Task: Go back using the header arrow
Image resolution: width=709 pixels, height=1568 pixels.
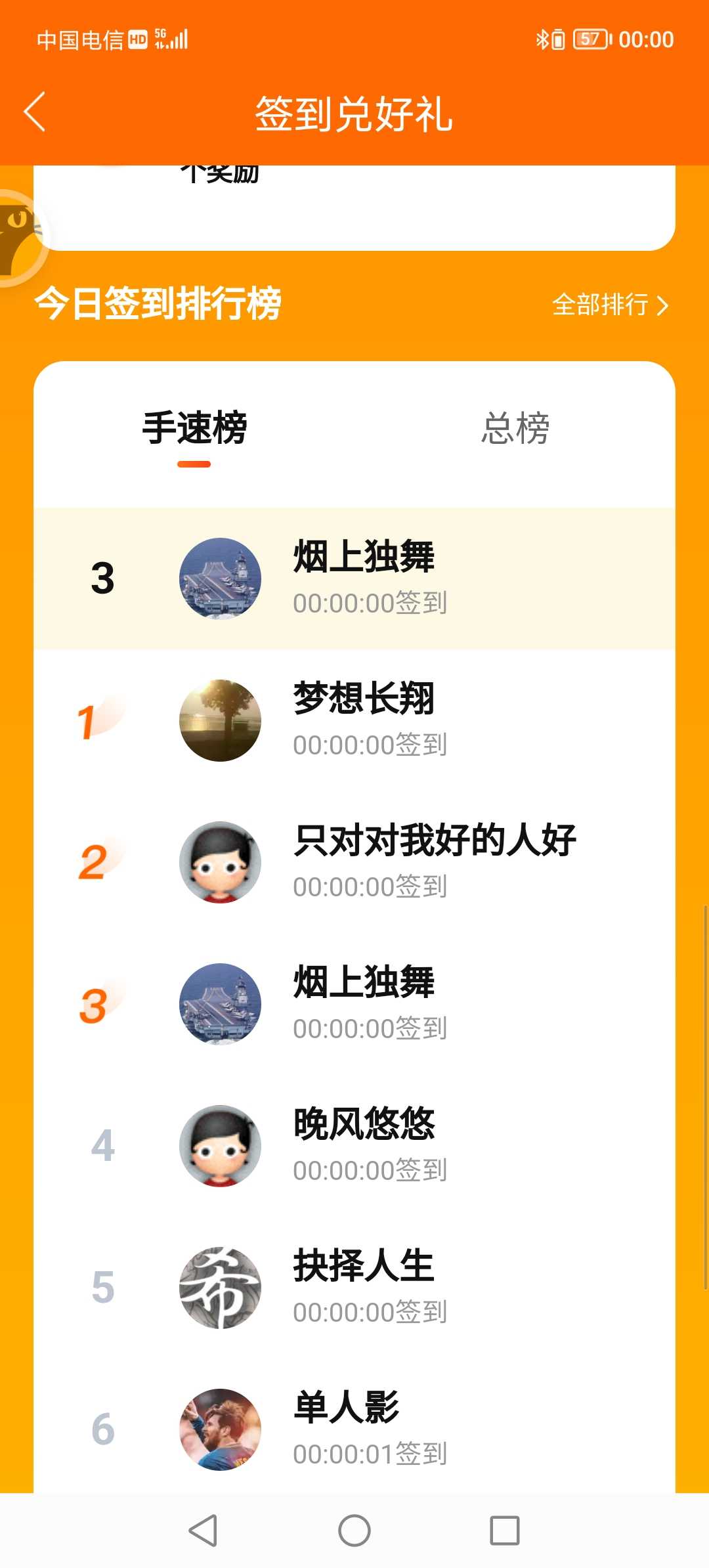Action: click(x=35, y=112)
